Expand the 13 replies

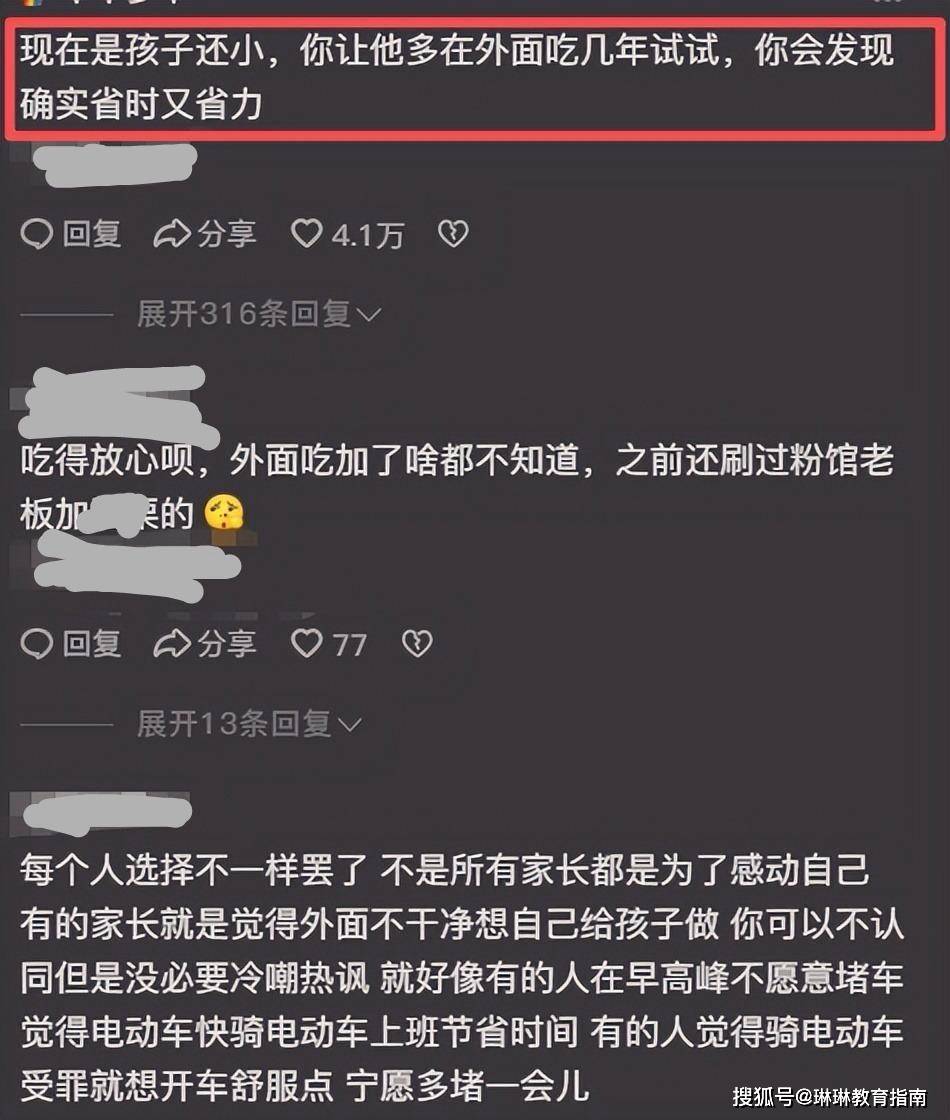click(x=249, y=724)
